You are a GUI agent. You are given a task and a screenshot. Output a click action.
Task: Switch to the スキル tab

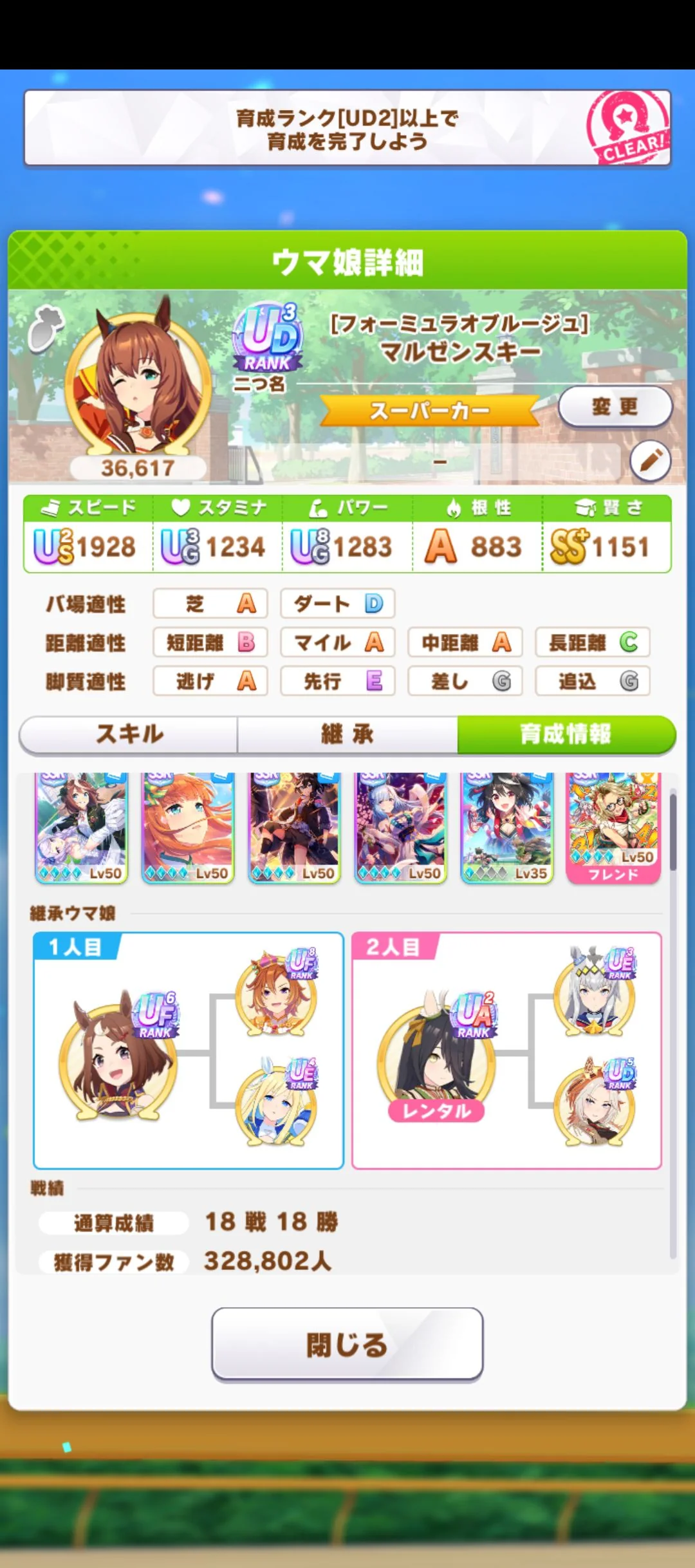129,734
